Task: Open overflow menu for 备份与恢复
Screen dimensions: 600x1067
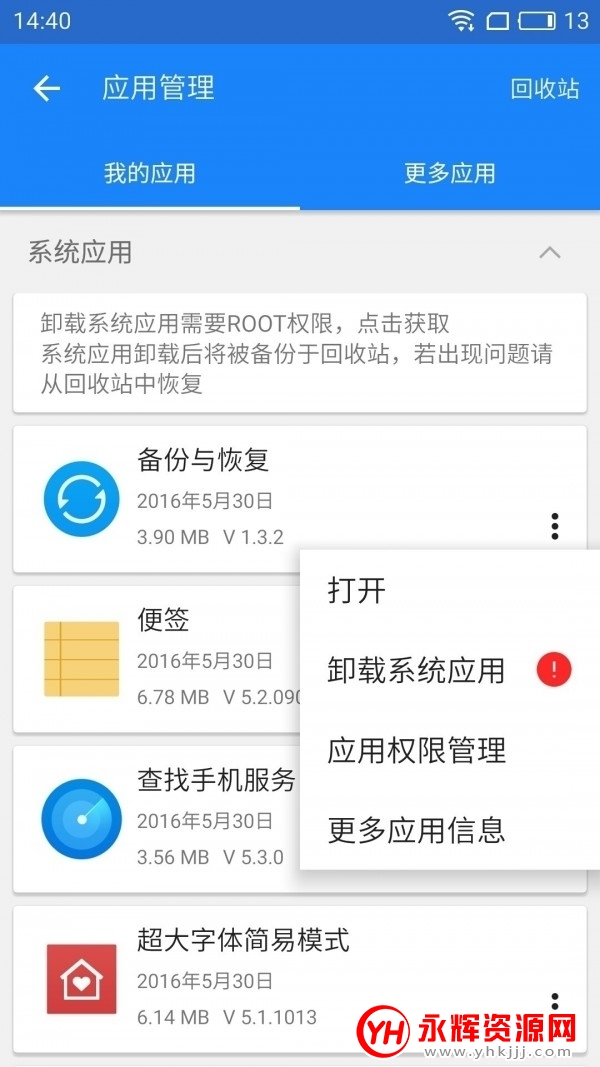Action: pos(555,526)
